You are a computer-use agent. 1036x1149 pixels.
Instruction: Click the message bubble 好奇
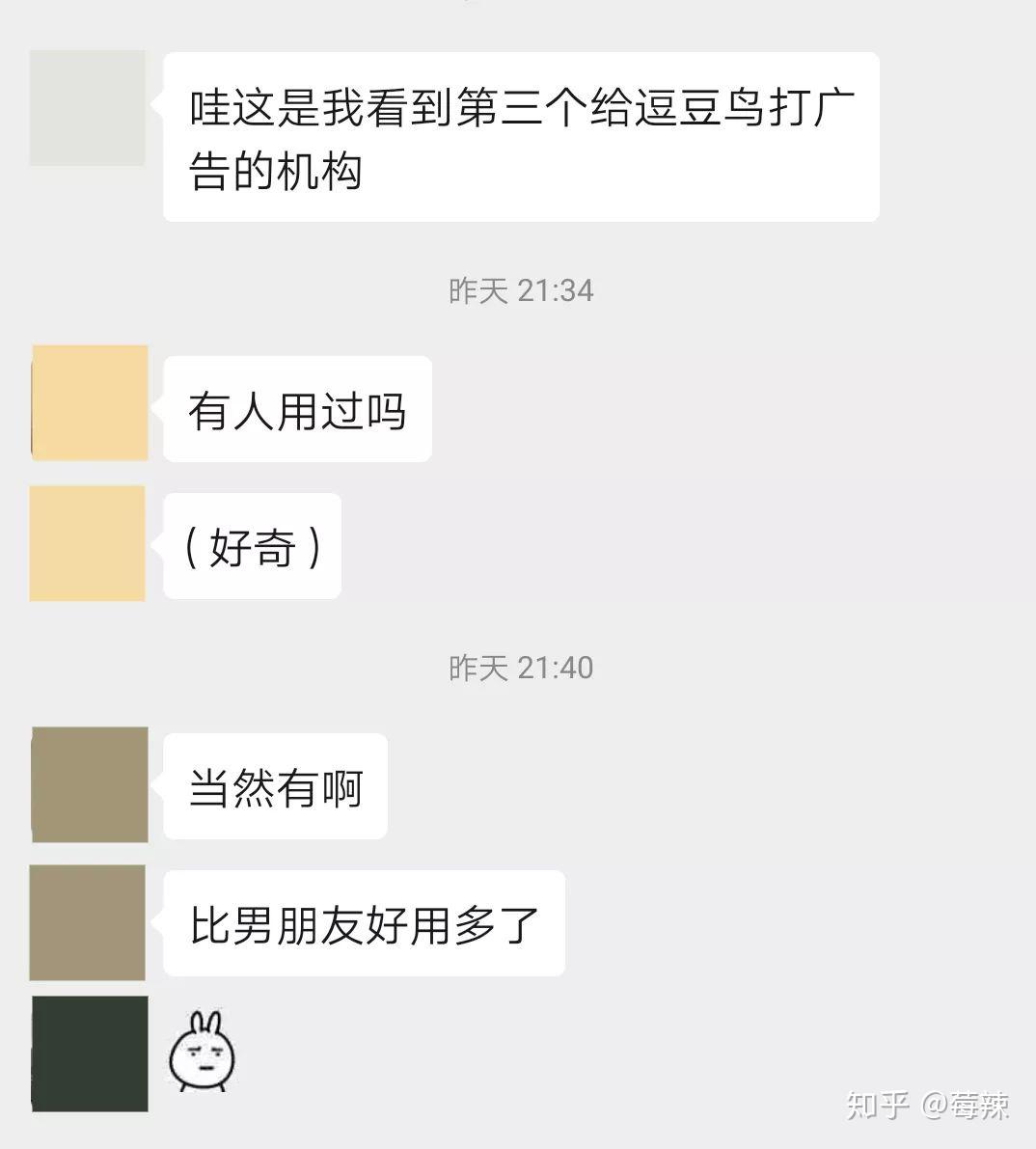coord(252,546)
